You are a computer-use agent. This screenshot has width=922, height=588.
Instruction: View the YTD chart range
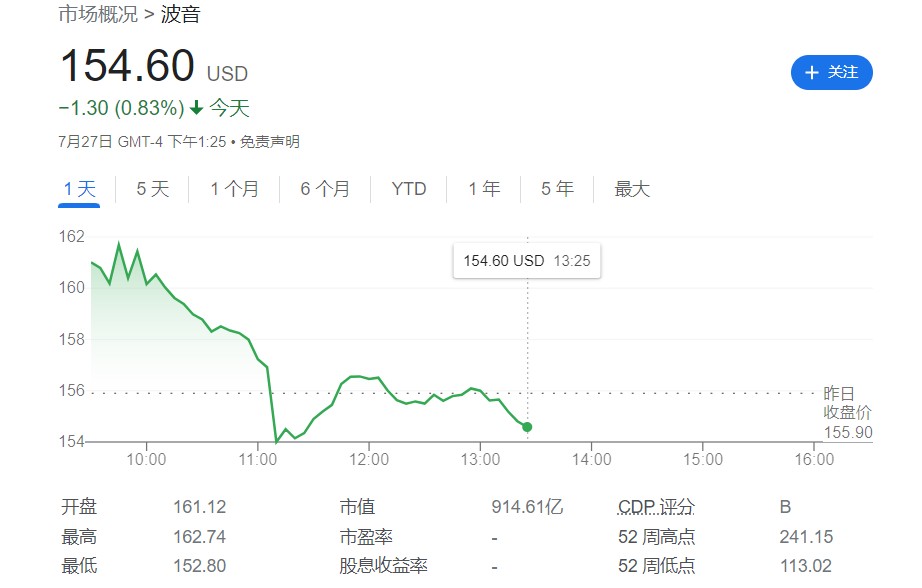point(408,189)
